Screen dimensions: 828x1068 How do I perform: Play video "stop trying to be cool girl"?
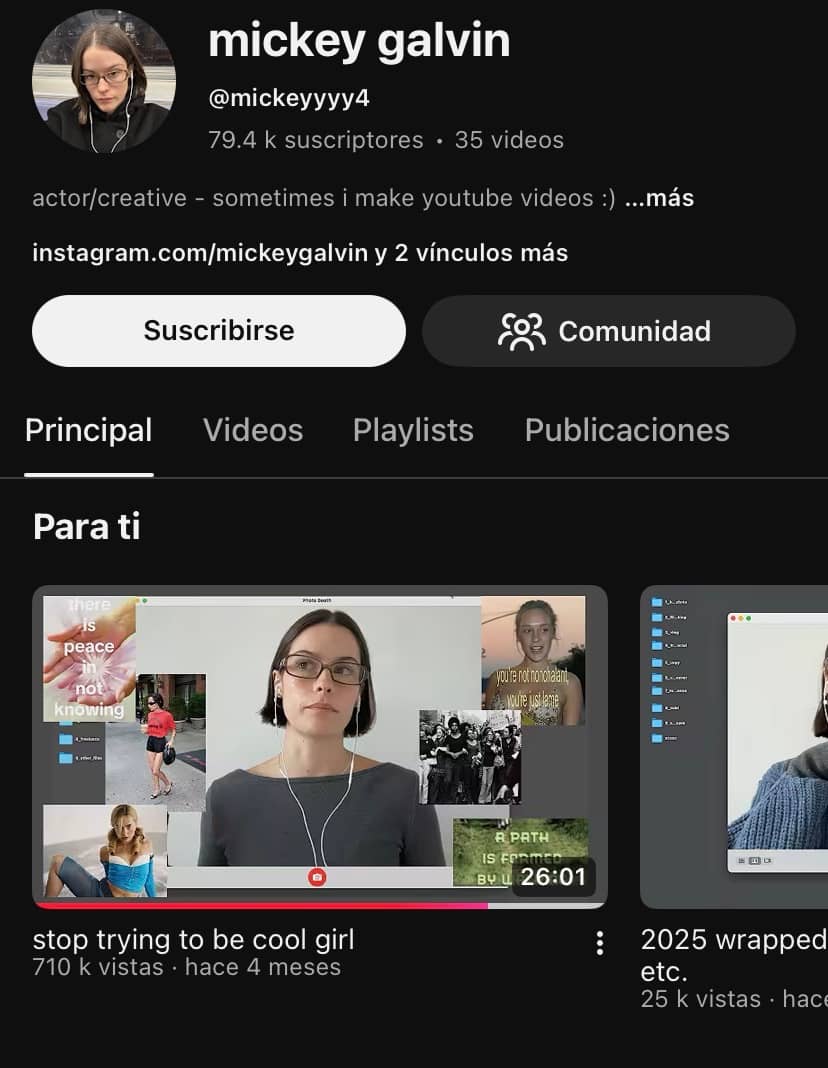click(320, 747)
